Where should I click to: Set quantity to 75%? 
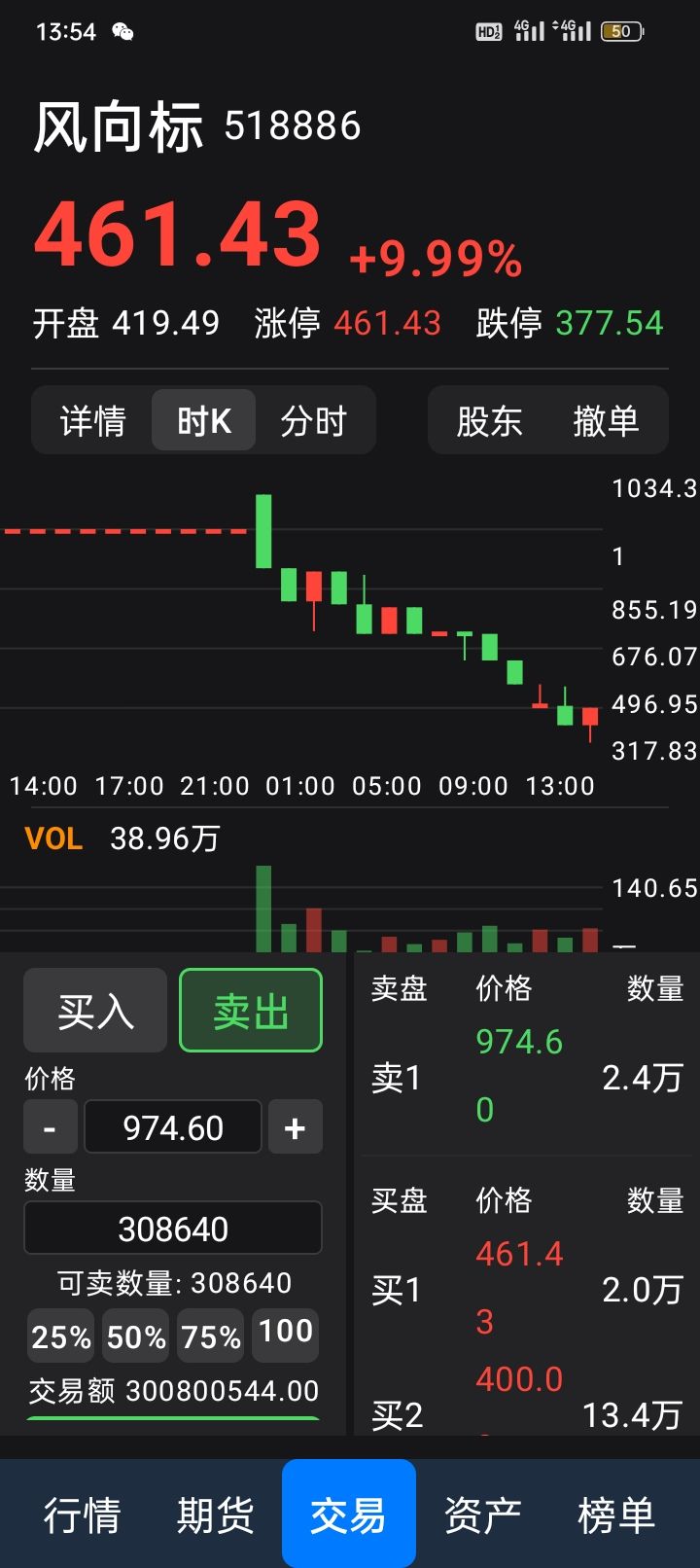pos(211,1336)
